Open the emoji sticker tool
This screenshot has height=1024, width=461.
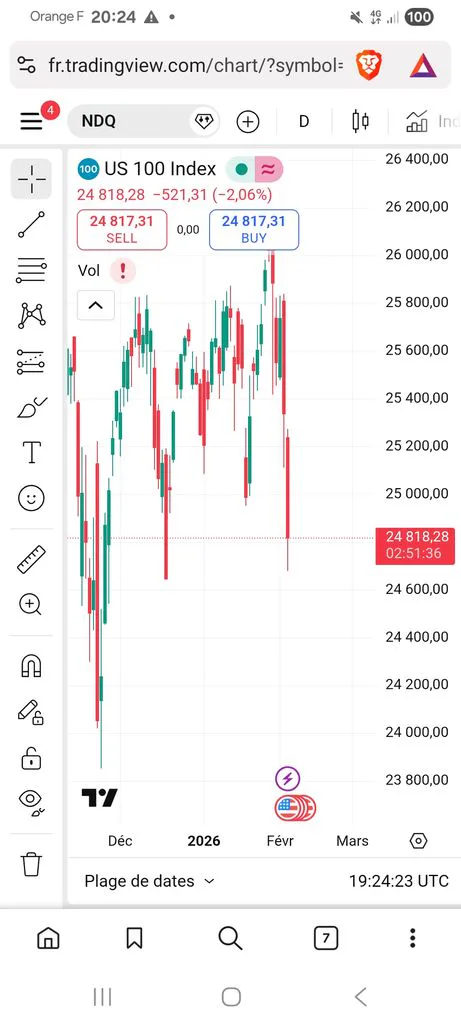31,499
